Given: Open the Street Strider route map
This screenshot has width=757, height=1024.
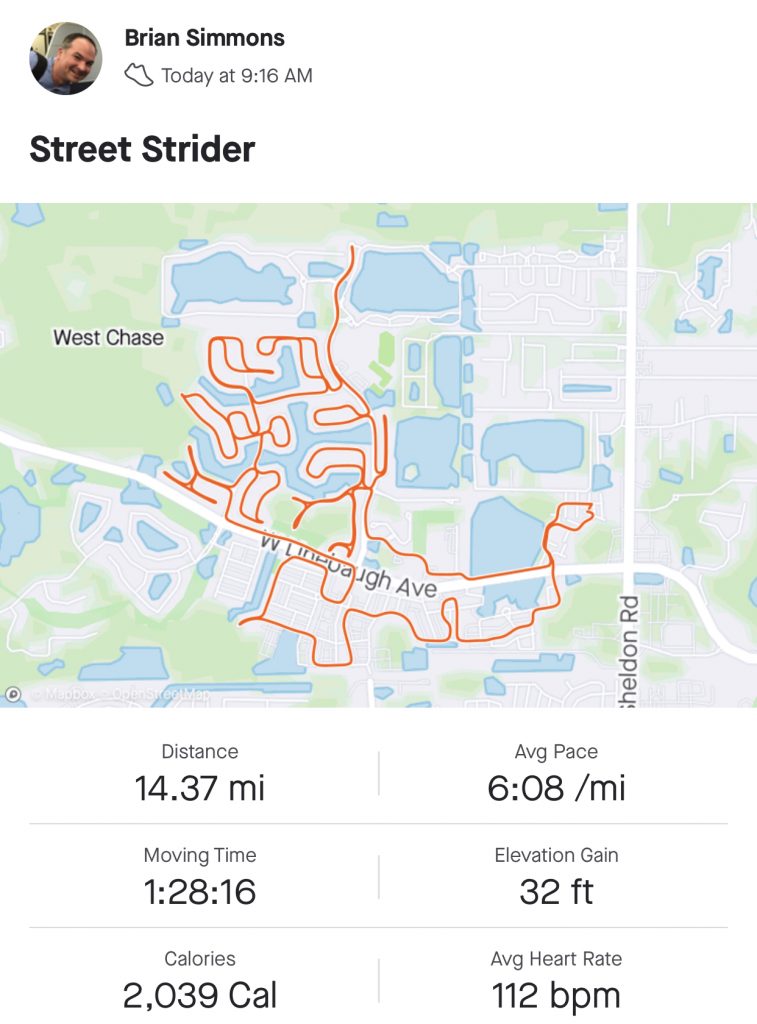Looking at the screenshot, I should click(378, 455).
